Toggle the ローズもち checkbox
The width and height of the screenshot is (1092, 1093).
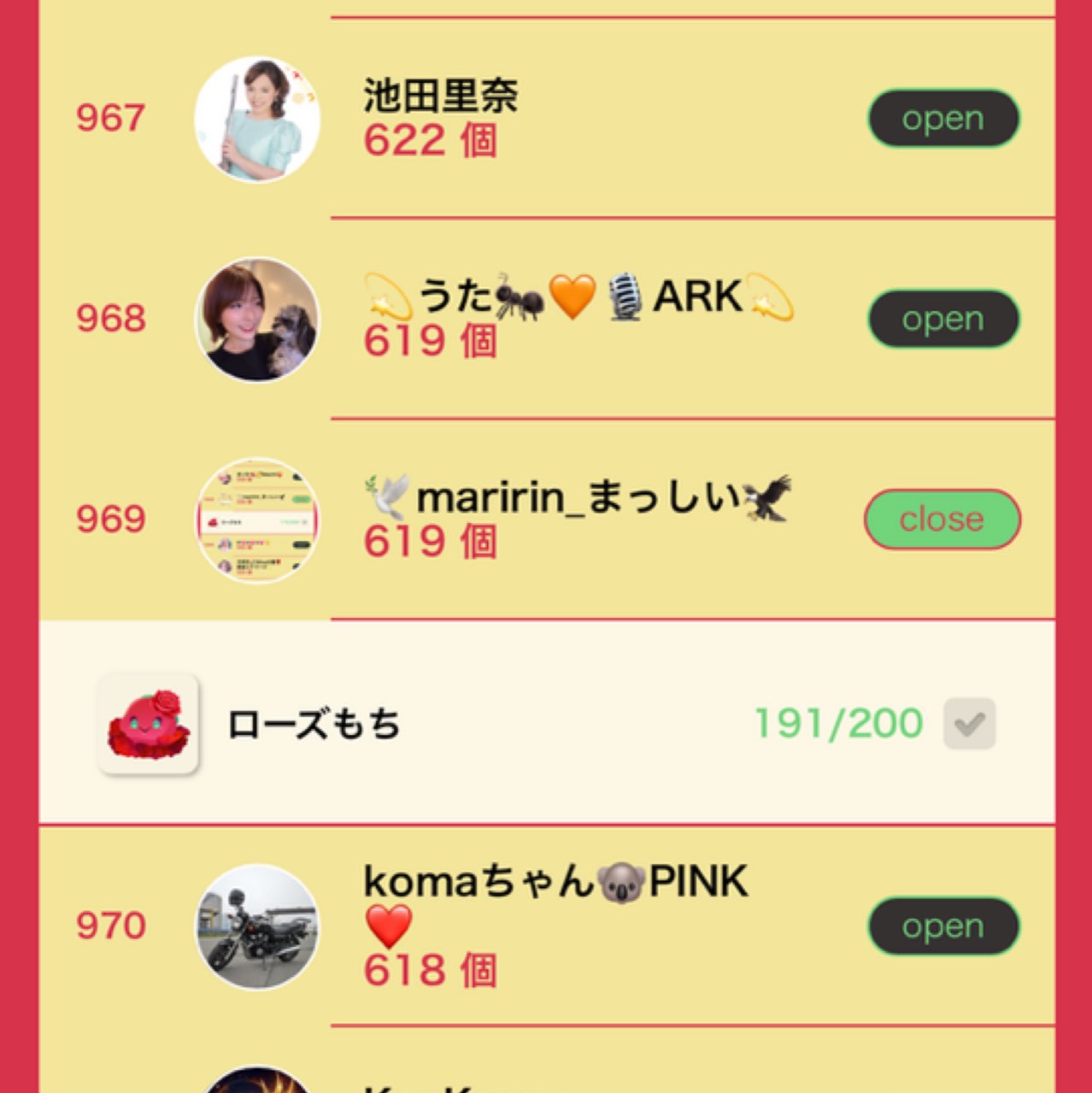[969, 724]
